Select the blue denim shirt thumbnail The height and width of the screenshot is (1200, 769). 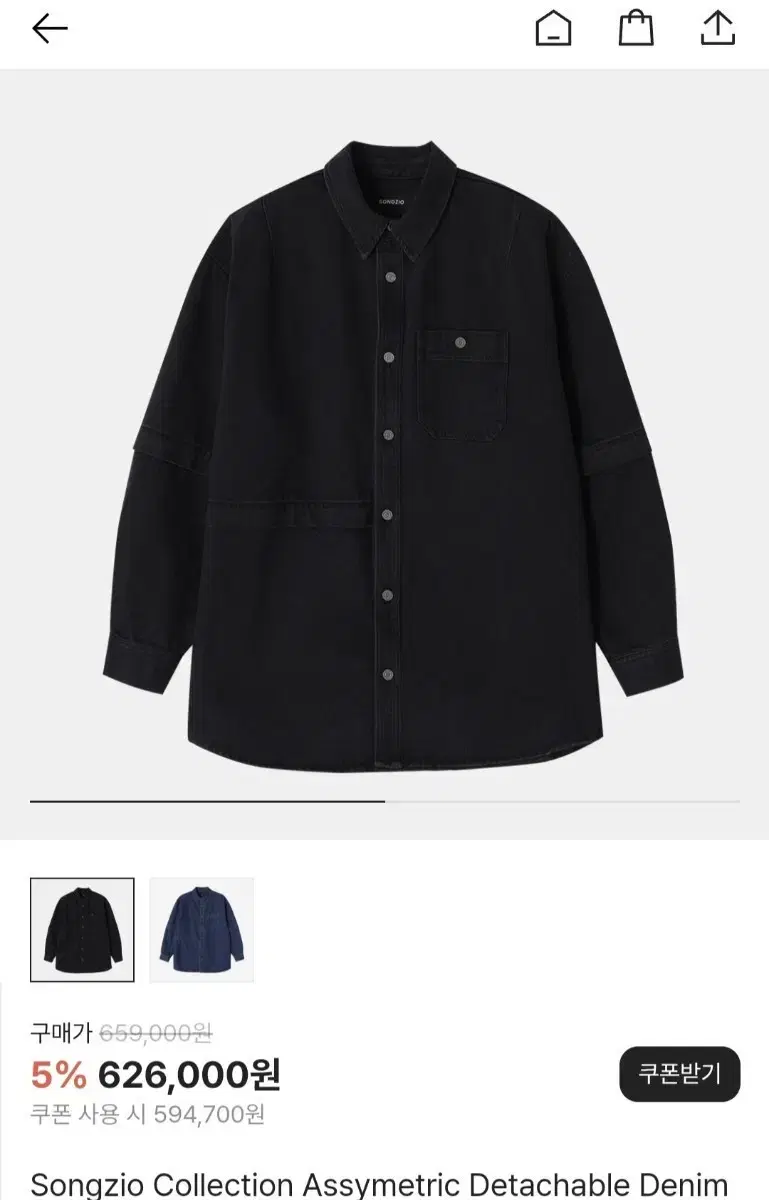tap(201, 929)
